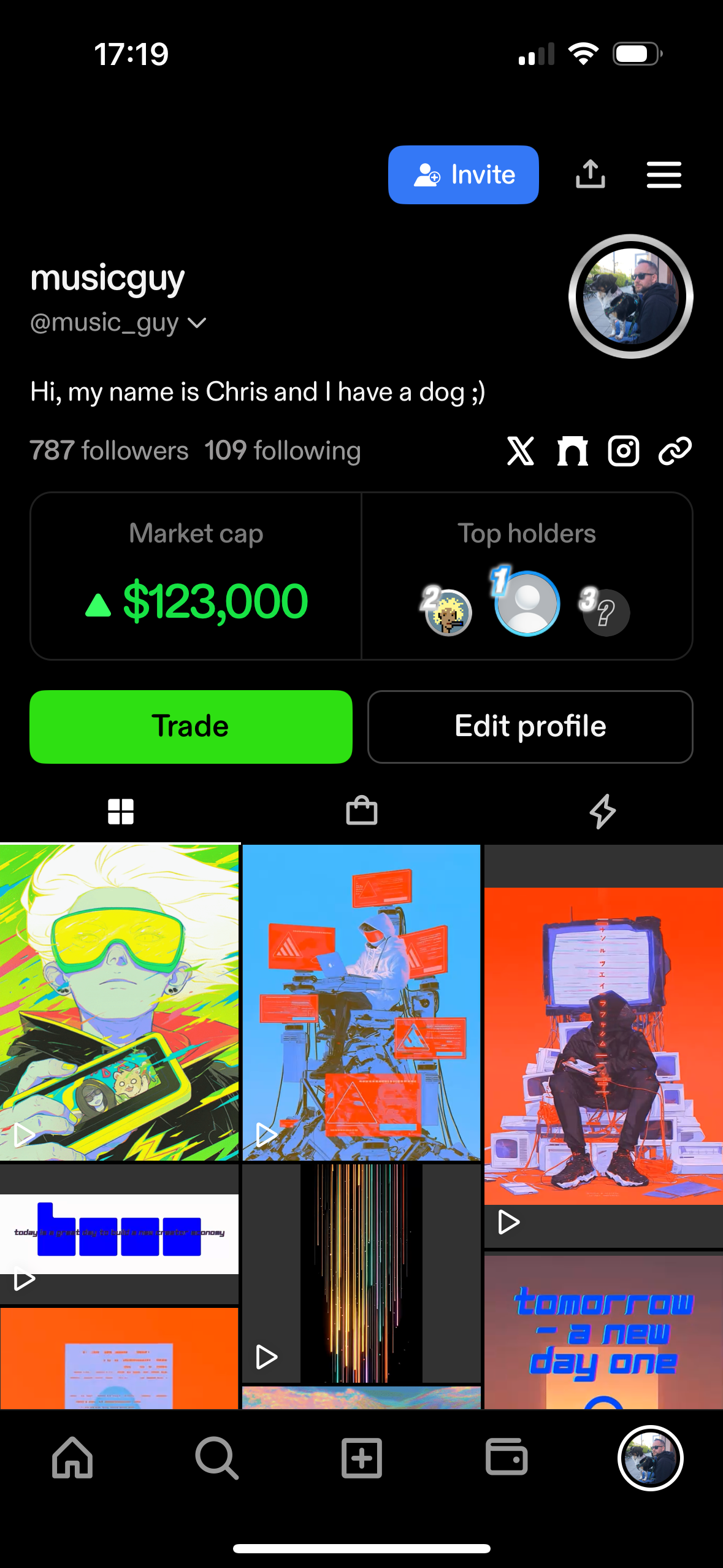Tap the Invite button
The width and height of the screenshot is (723, 1568).
point(463,175)
